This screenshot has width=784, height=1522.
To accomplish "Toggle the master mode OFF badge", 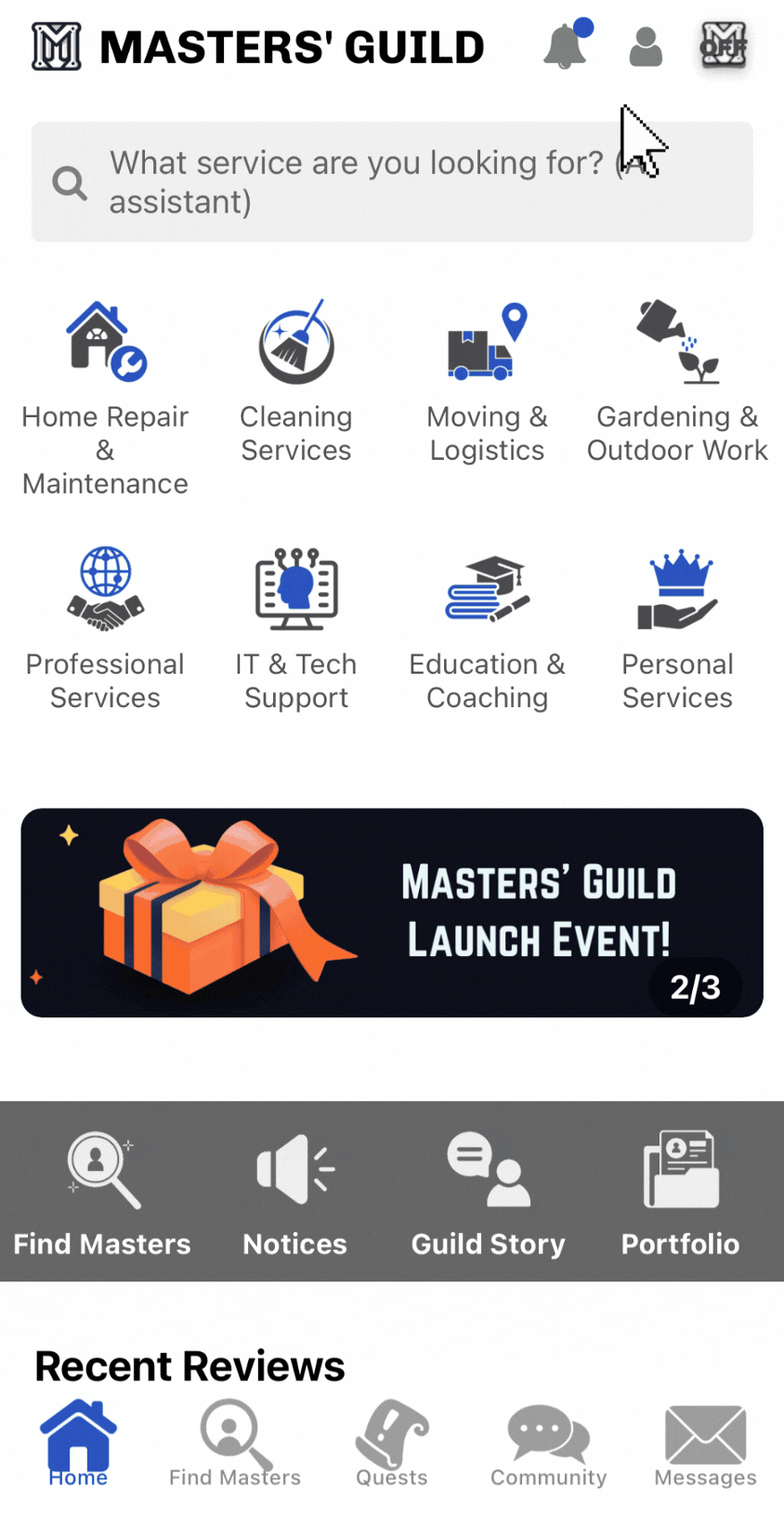I will point(724,46).
